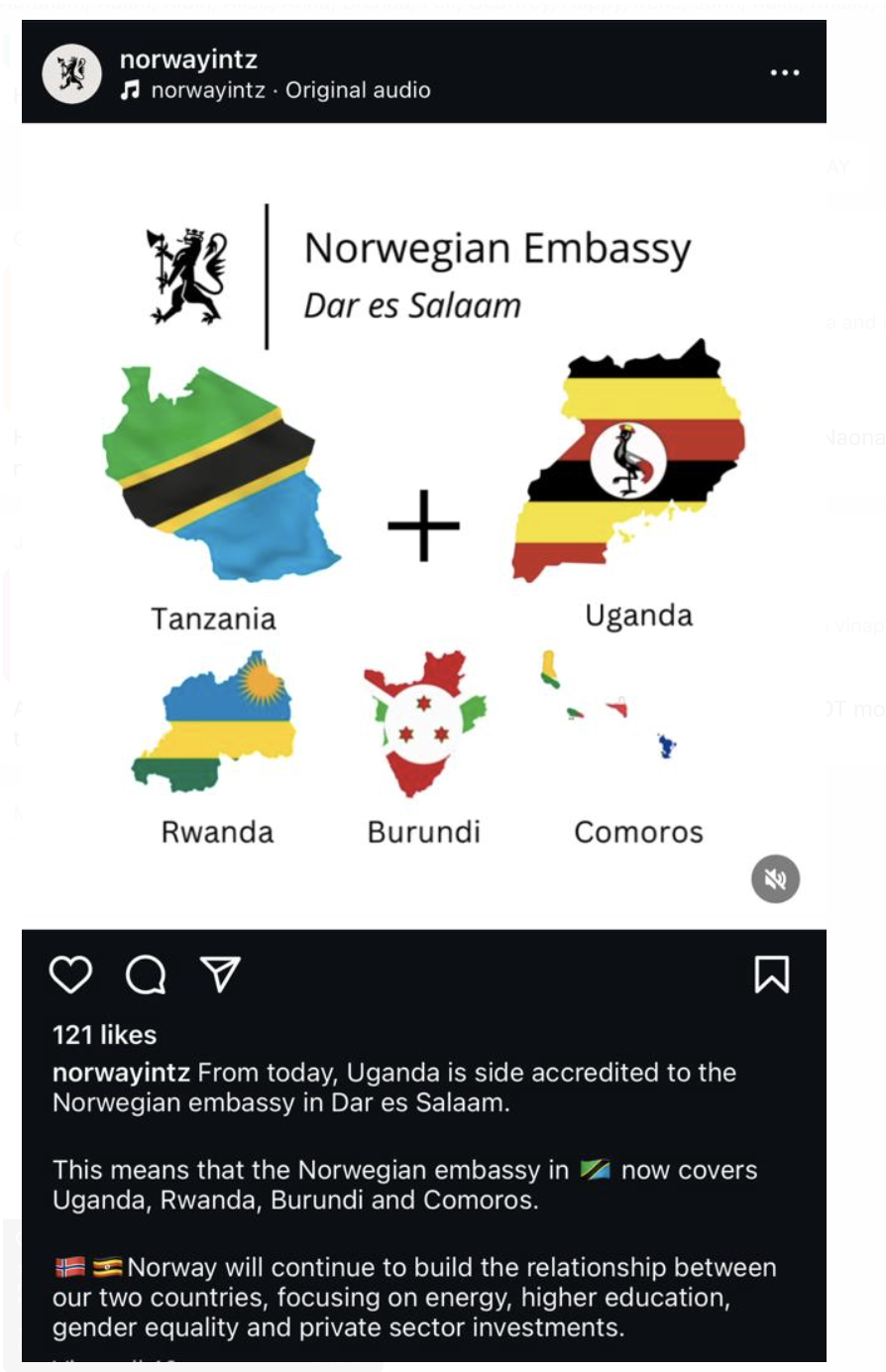886x1372 pixels.
Task: Like the norwayintz post
Action: click(x=71, y=974)
